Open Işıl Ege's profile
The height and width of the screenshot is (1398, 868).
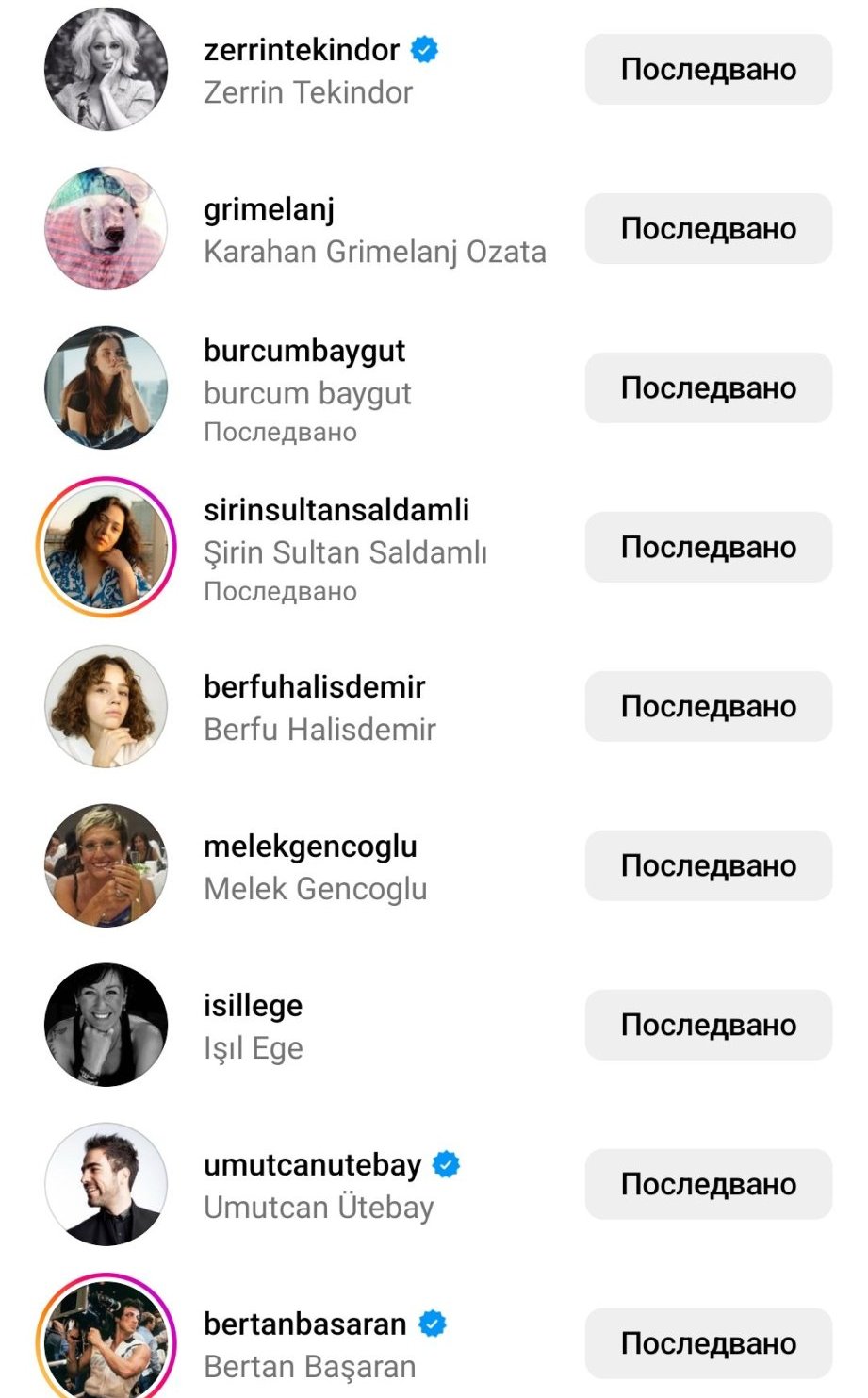pyautogui.click(x=253, y=1047)
